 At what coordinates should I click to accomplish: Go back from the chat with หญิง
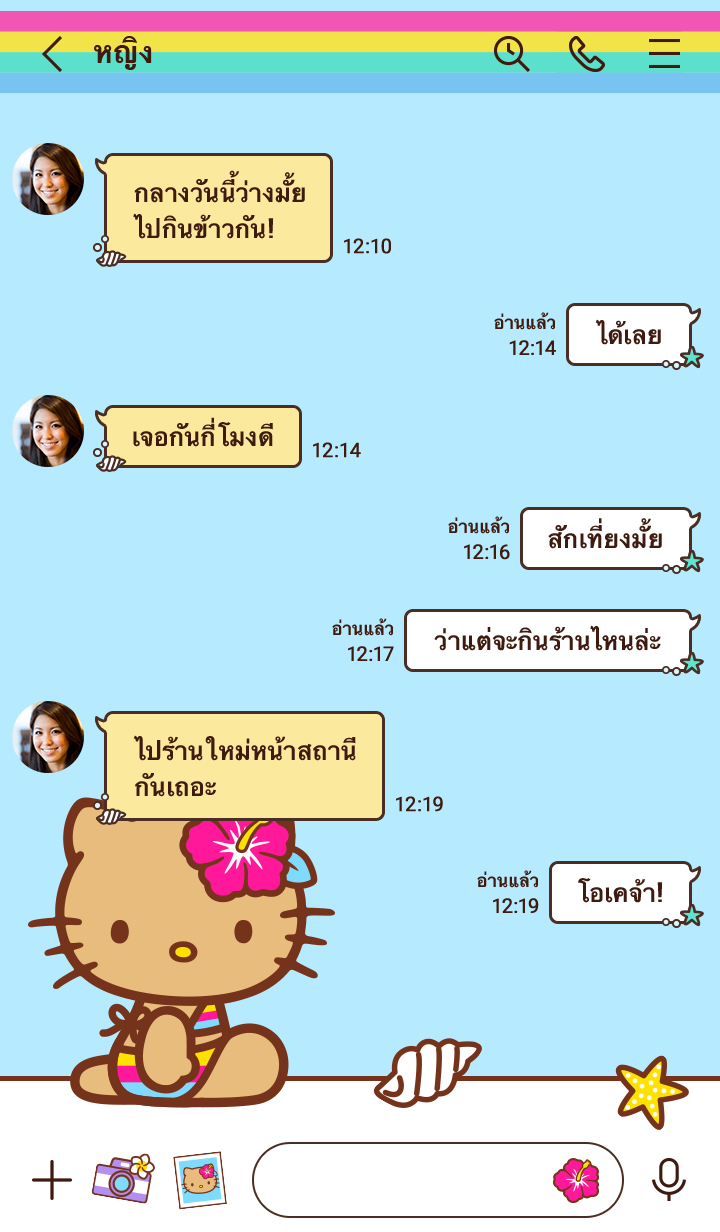coord(52,54)
